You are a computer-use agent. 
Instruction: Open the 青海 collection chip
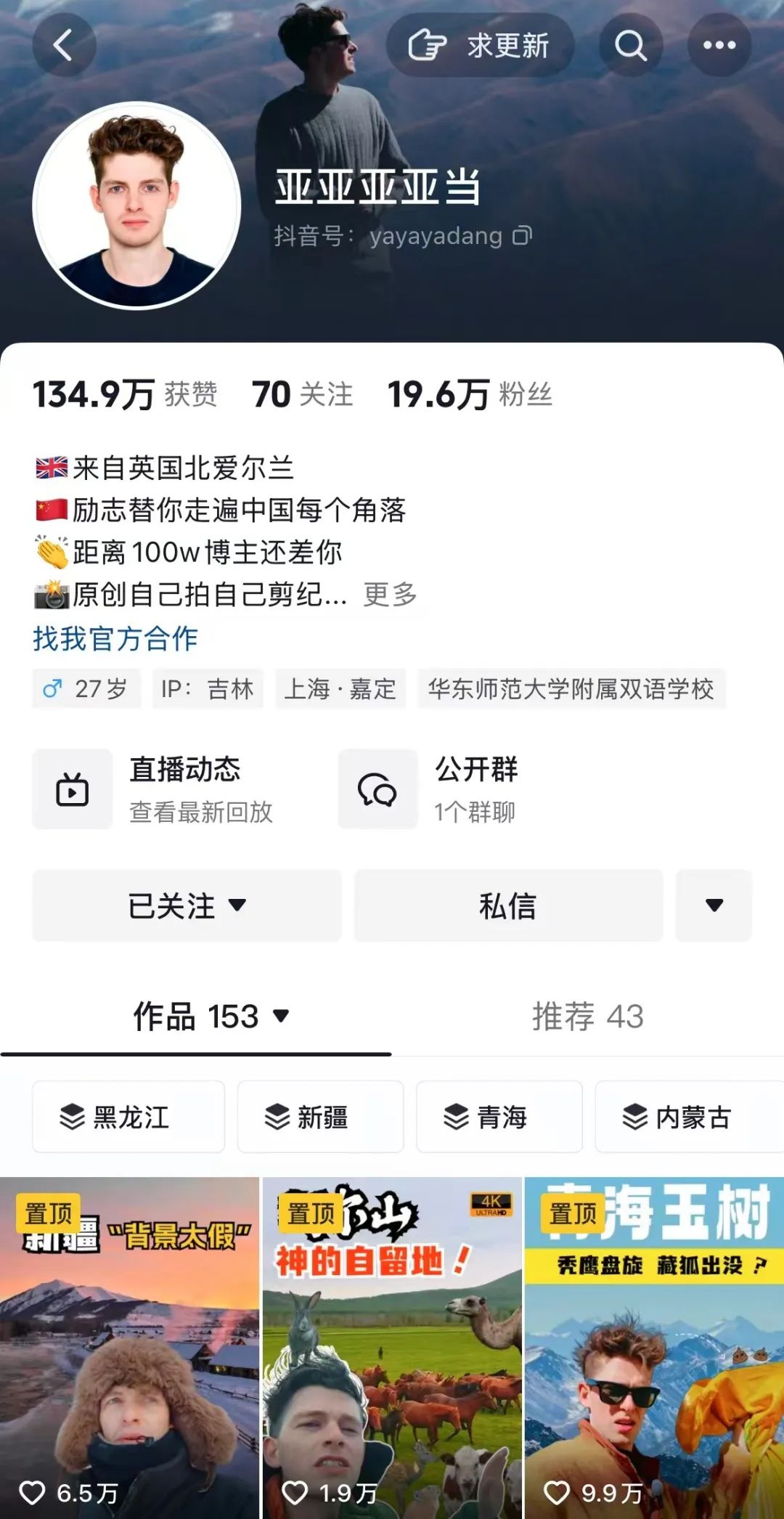pos(499,1117)
